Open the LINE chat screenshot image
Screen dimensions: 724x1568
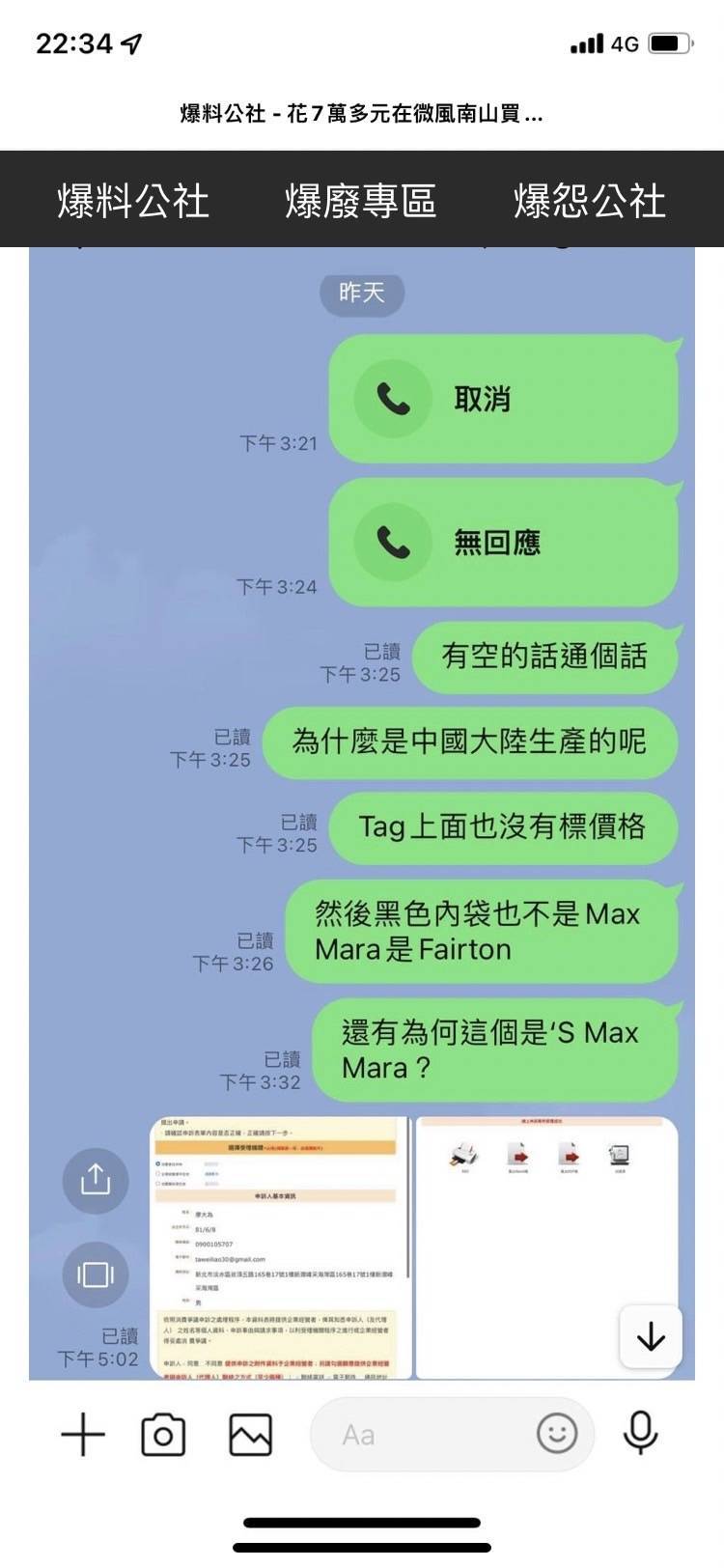(x=362, y=813)
